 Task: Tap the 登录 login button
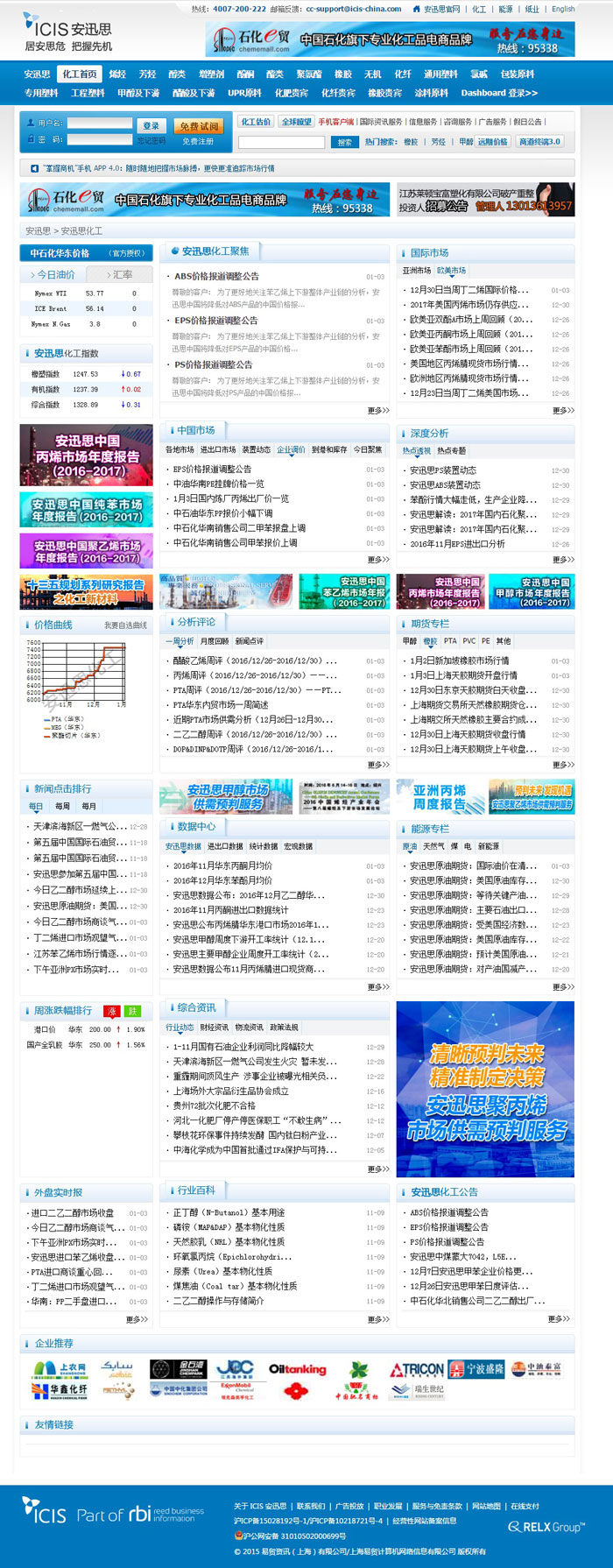tap(151, 125)
